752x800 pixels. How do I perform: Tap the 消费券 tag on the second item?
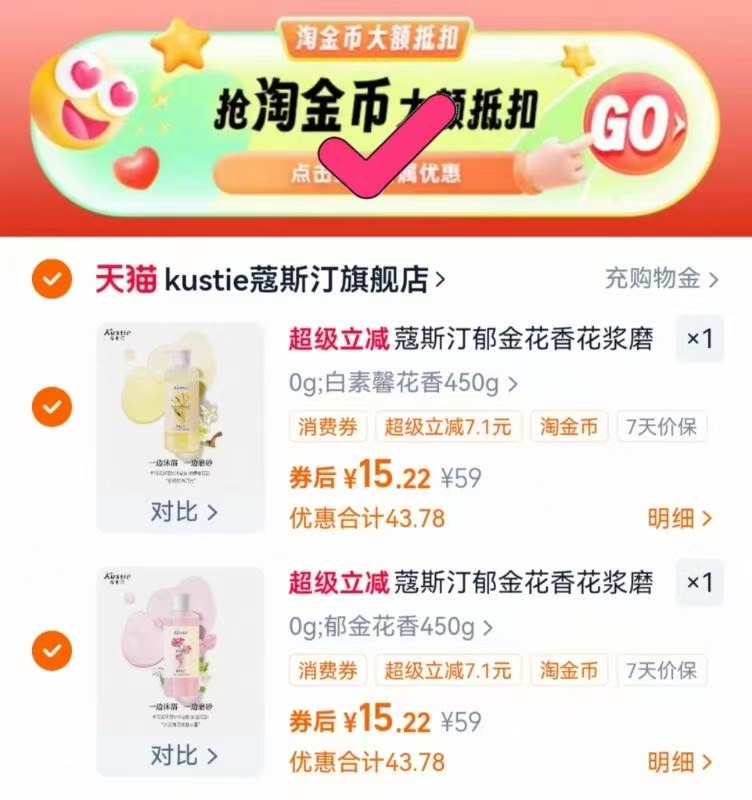point(329,671)
